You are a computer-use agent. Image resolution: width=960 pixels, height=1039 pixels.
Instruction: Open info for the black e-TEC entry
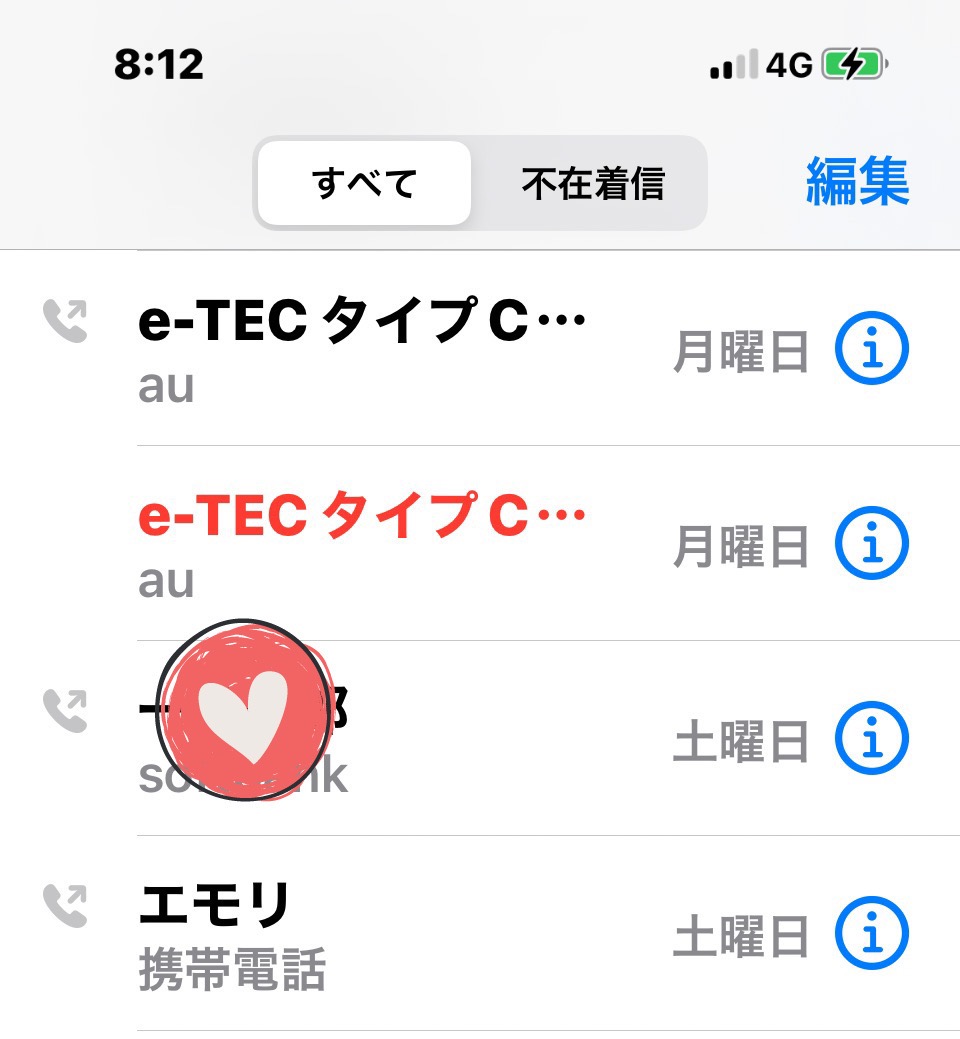tap(871, 350)
